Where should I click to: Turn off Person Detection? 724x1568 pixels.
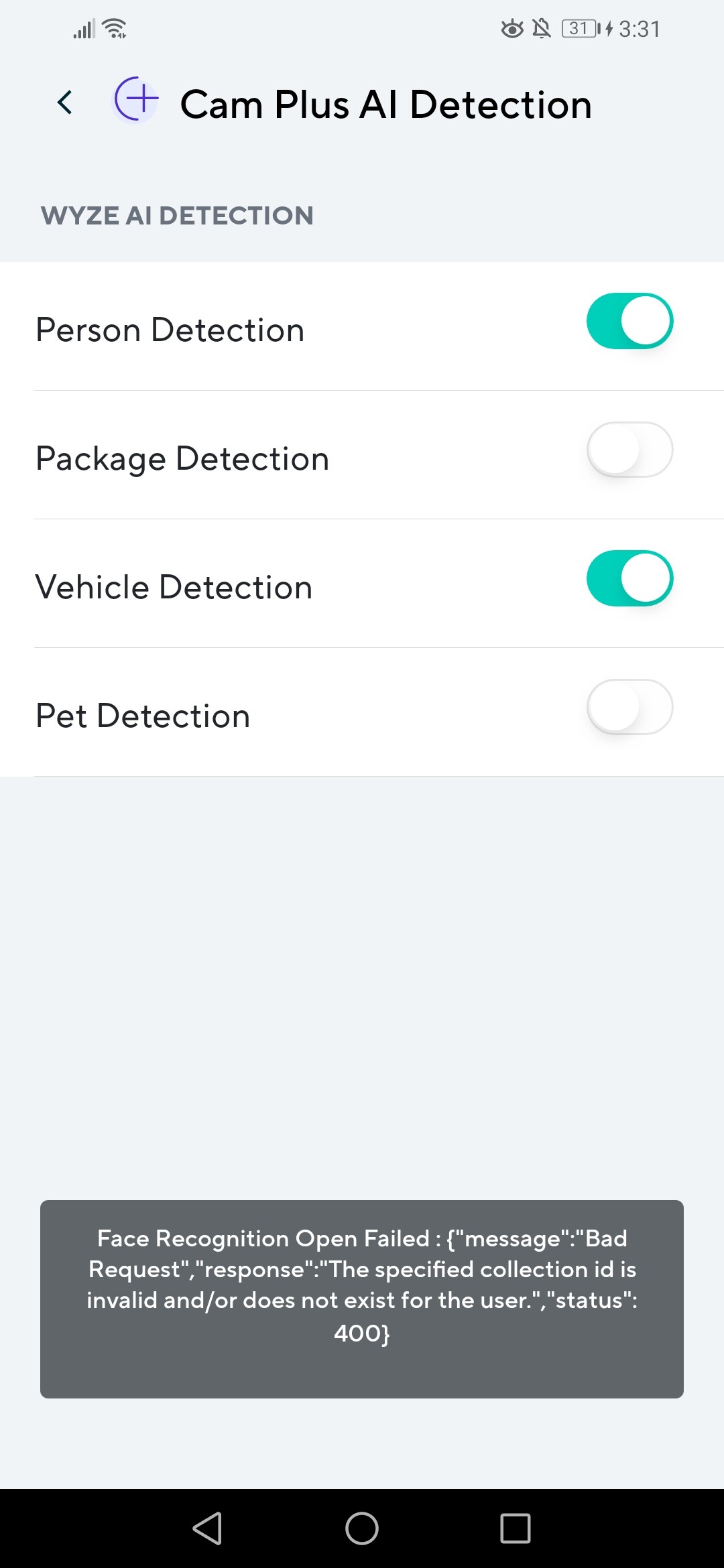[x=629, y=321]
